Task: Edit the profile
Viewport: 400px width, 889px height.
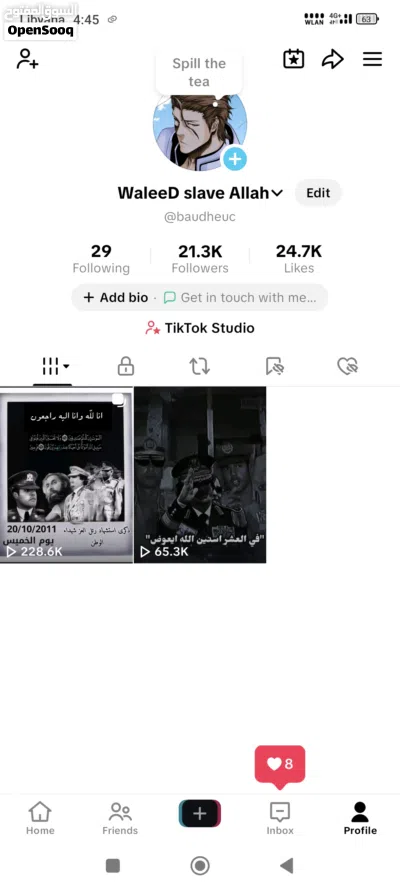Action: point(318,193)
